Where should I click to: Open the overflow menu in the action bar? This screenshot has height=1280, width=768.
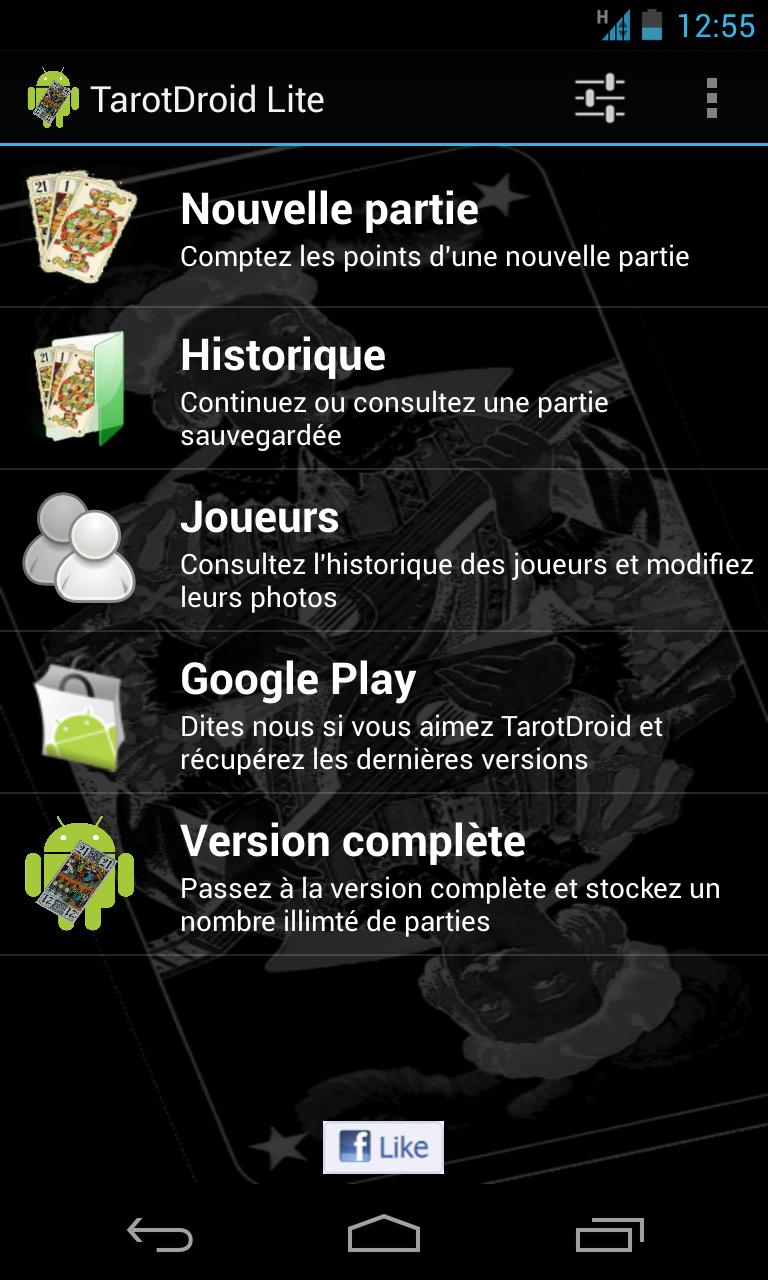(713, 98)
